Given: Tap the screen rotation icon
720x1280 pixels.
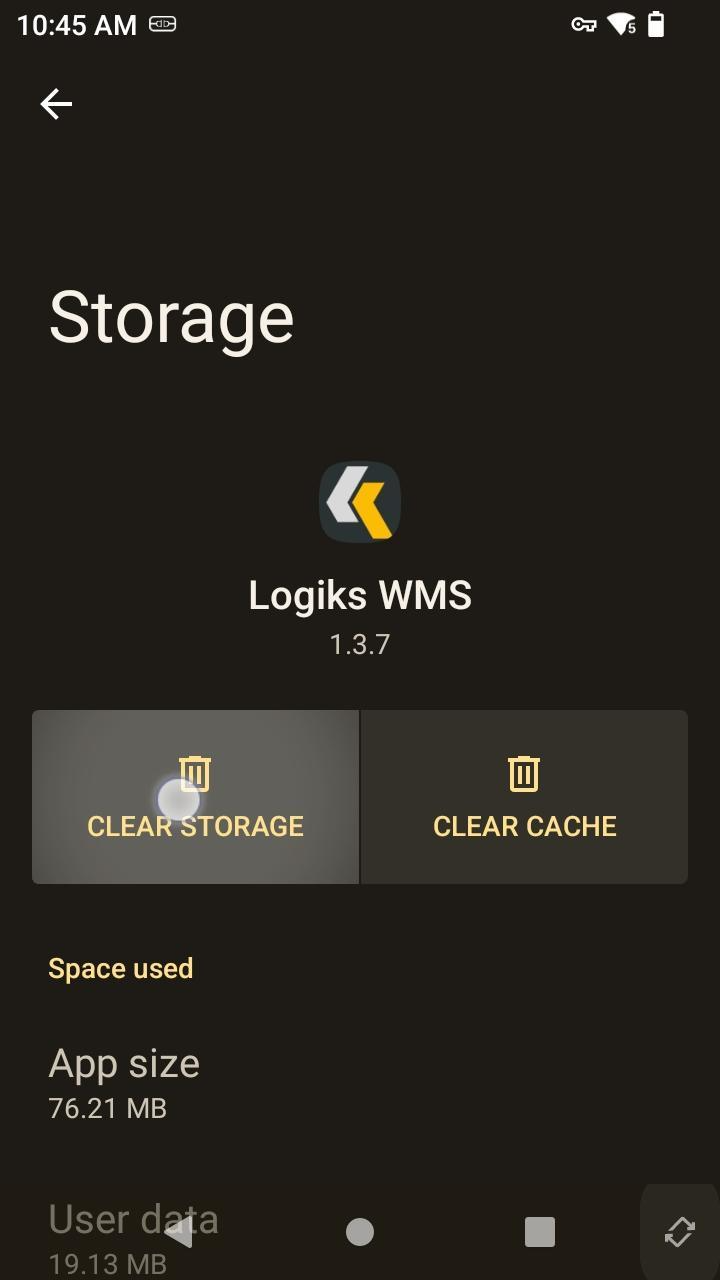Looking at the screenshot, I should tap(679, 1232).
